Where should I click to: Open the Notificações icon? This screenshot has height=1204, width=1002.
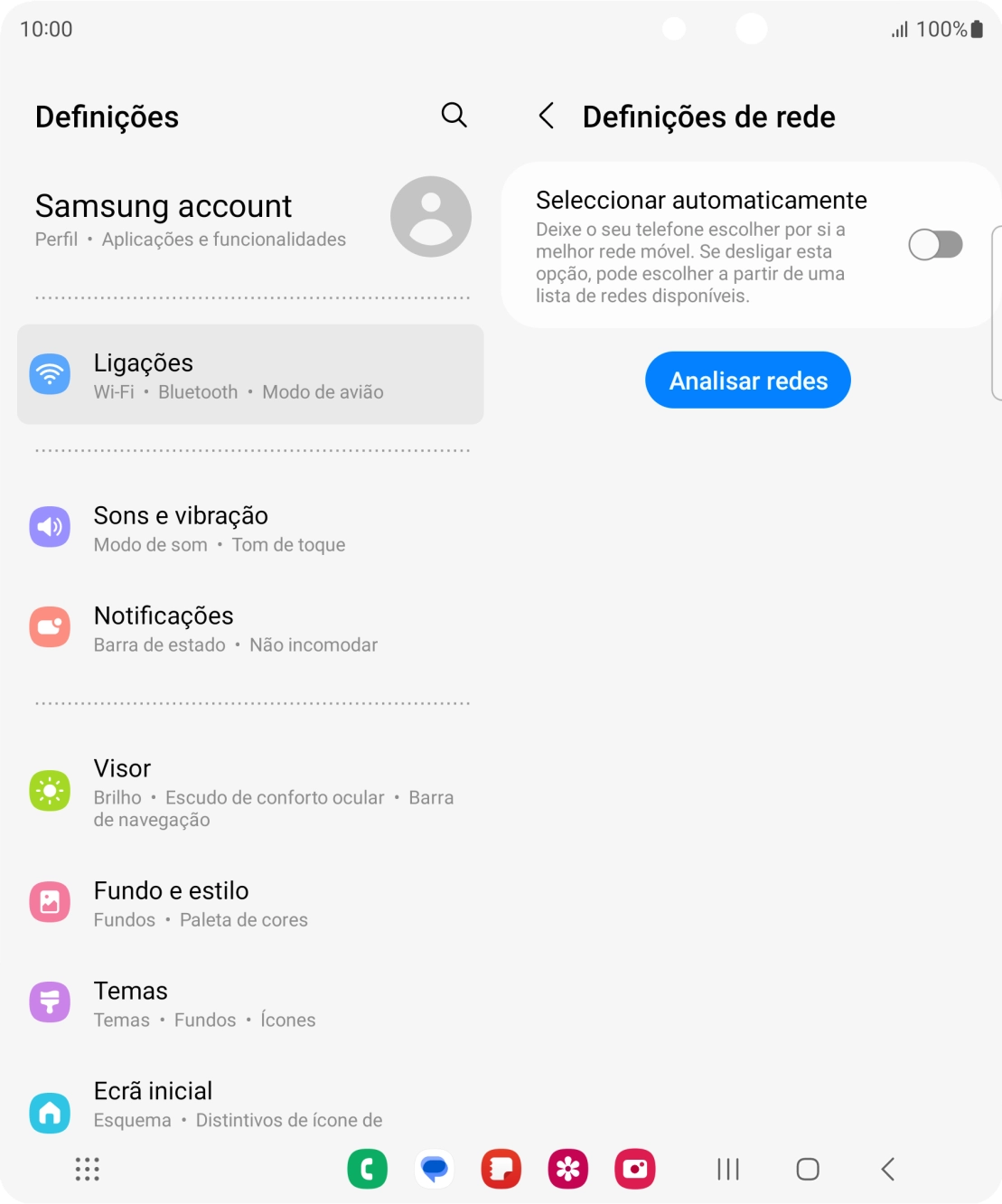[x=50, y=626]
